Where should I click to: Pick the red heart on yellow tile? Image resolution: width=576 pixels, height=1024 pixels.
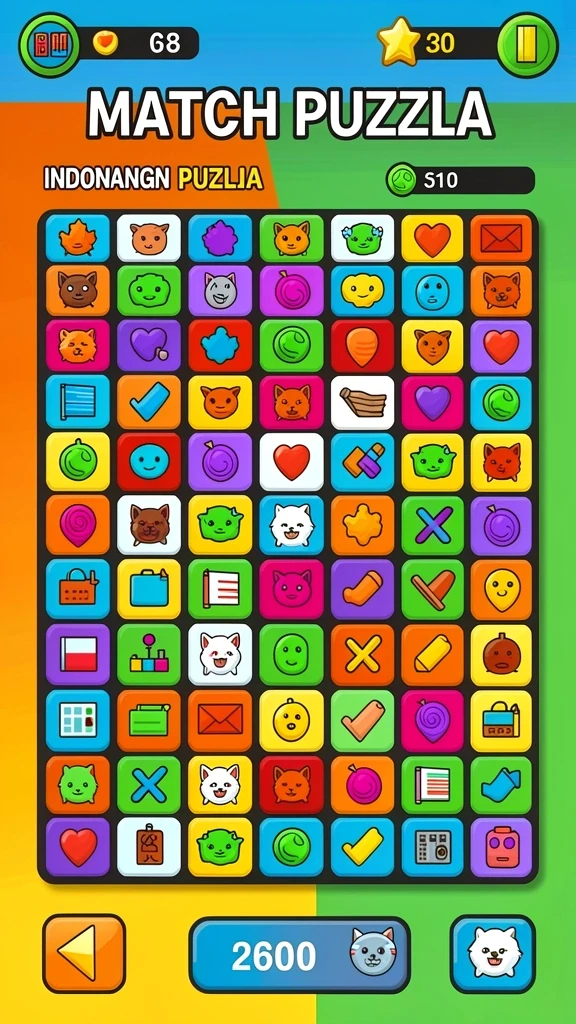432,239
